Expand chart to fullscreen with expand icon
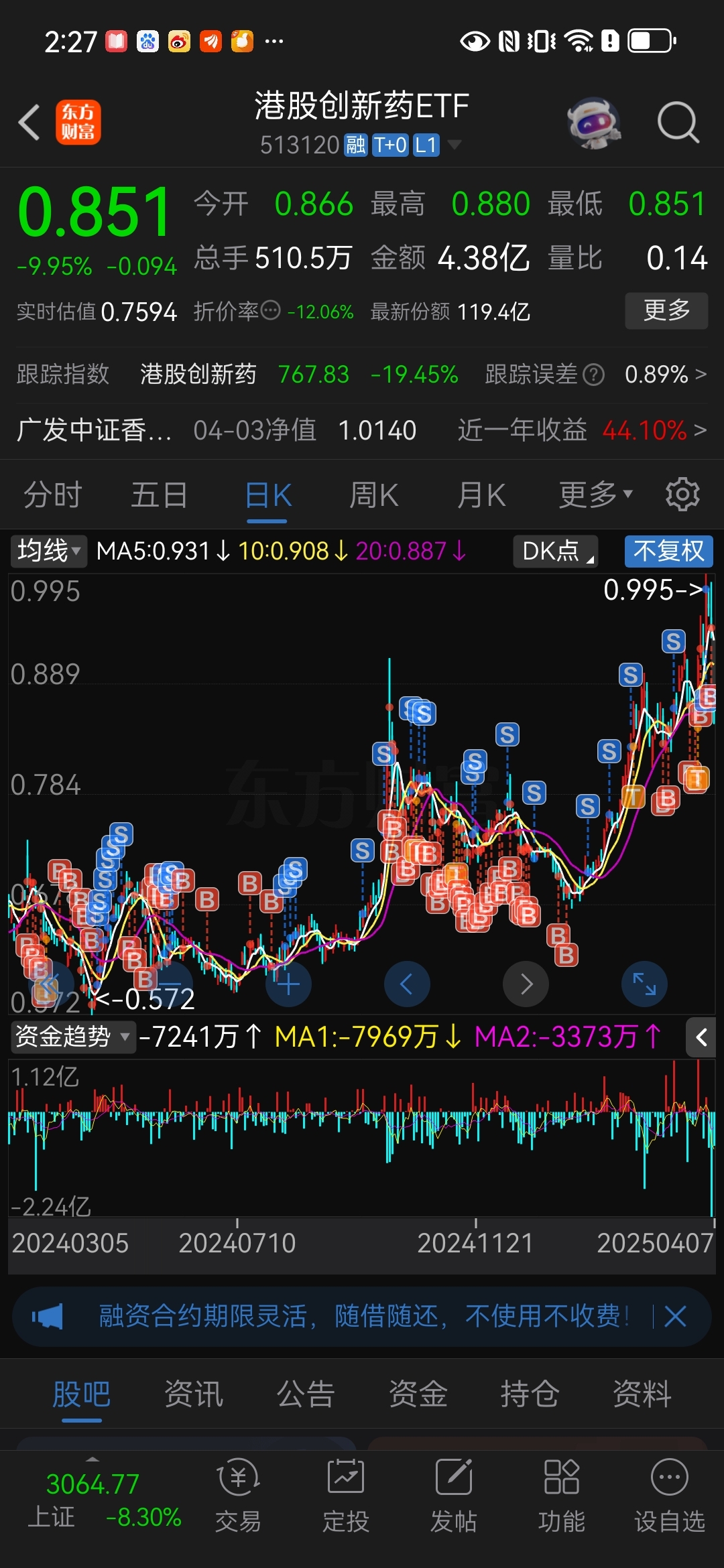Viewport: 724px width, 1568px height. [644, 983]
